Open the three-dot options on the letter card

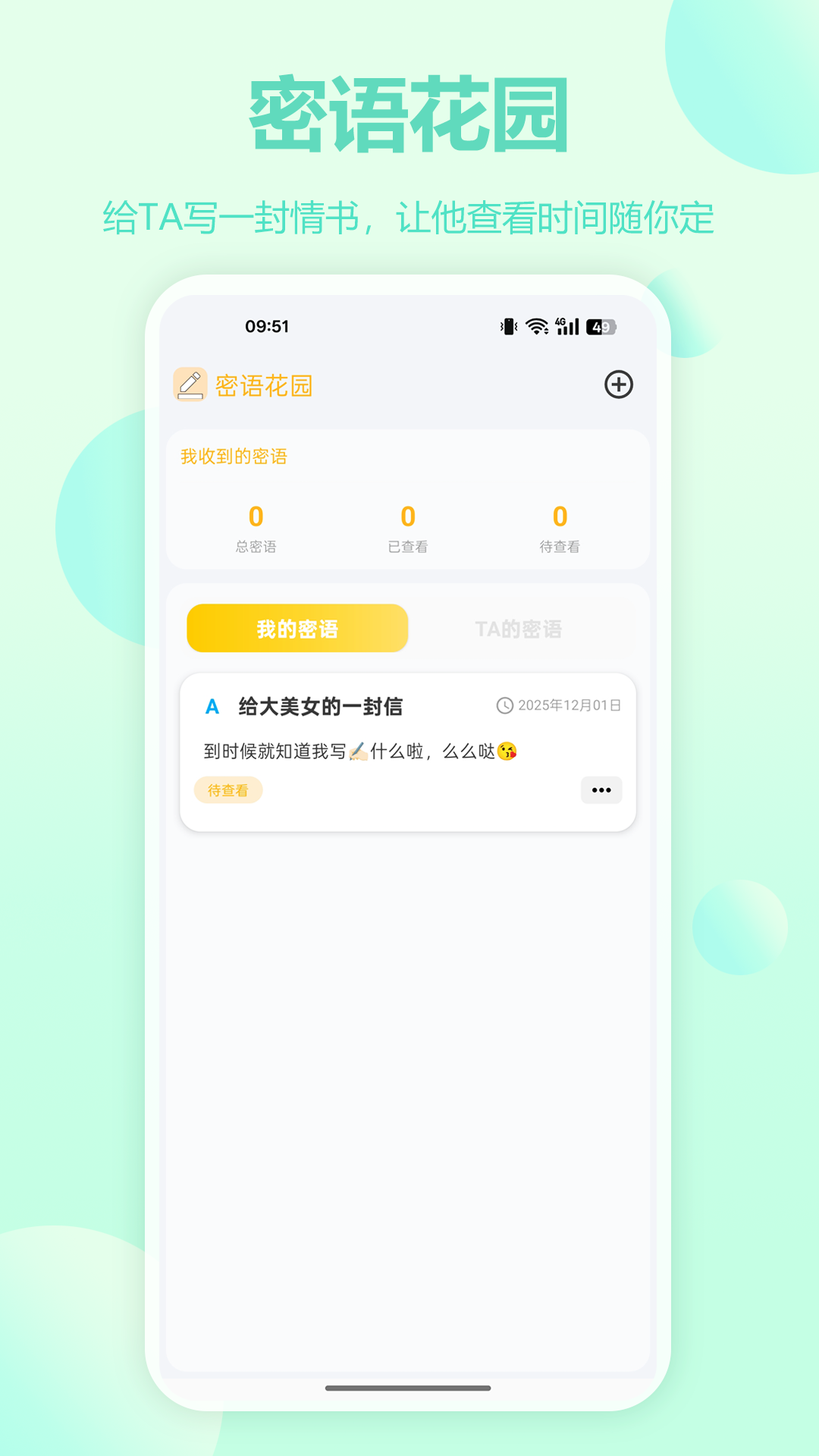pyautogui.click(x=601, y=790)
